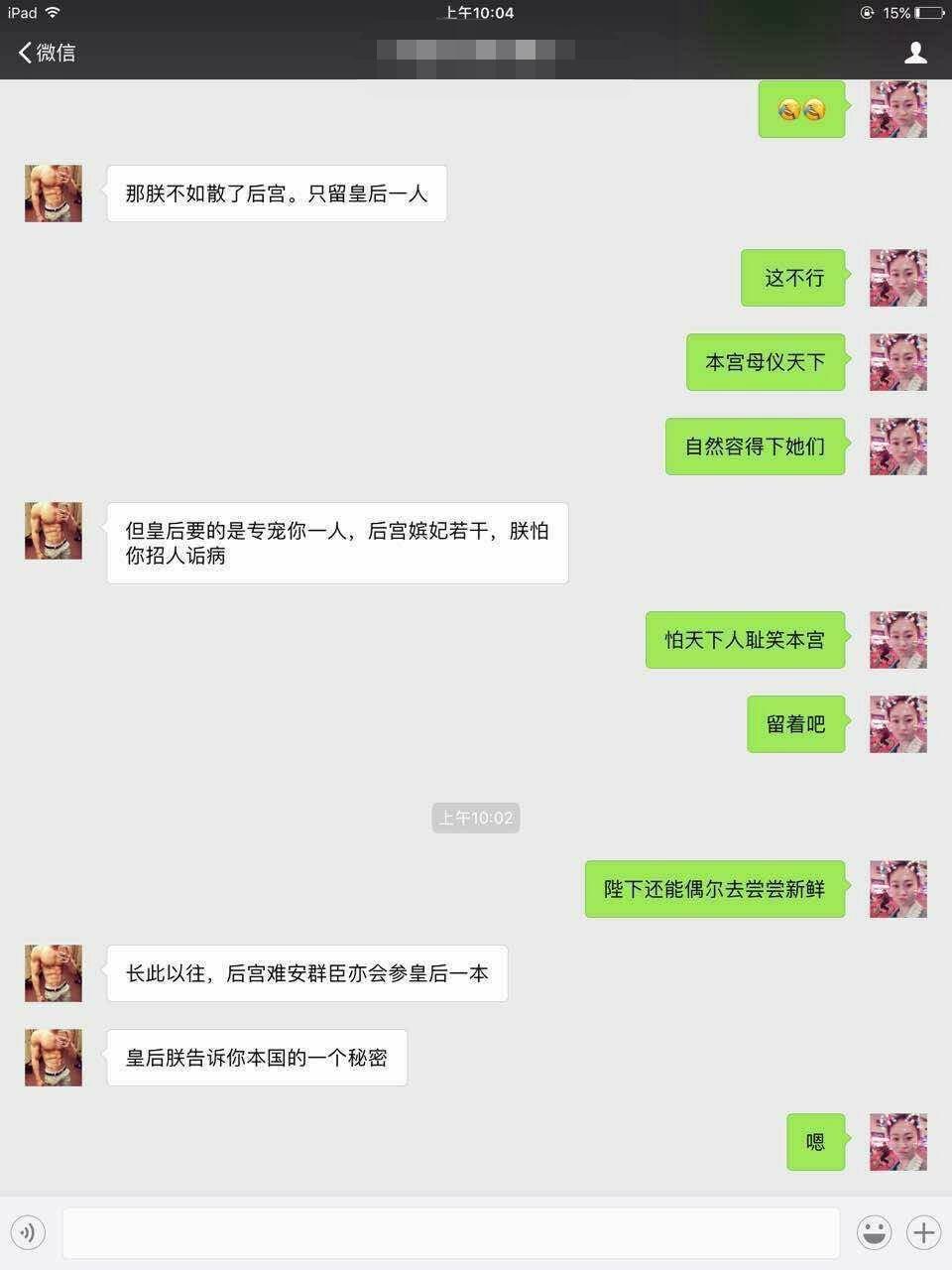The image size is (952, 1270).
Task: Open sender avatar beside 那朕不如散了后宫 message
Action: coord(54,193)
